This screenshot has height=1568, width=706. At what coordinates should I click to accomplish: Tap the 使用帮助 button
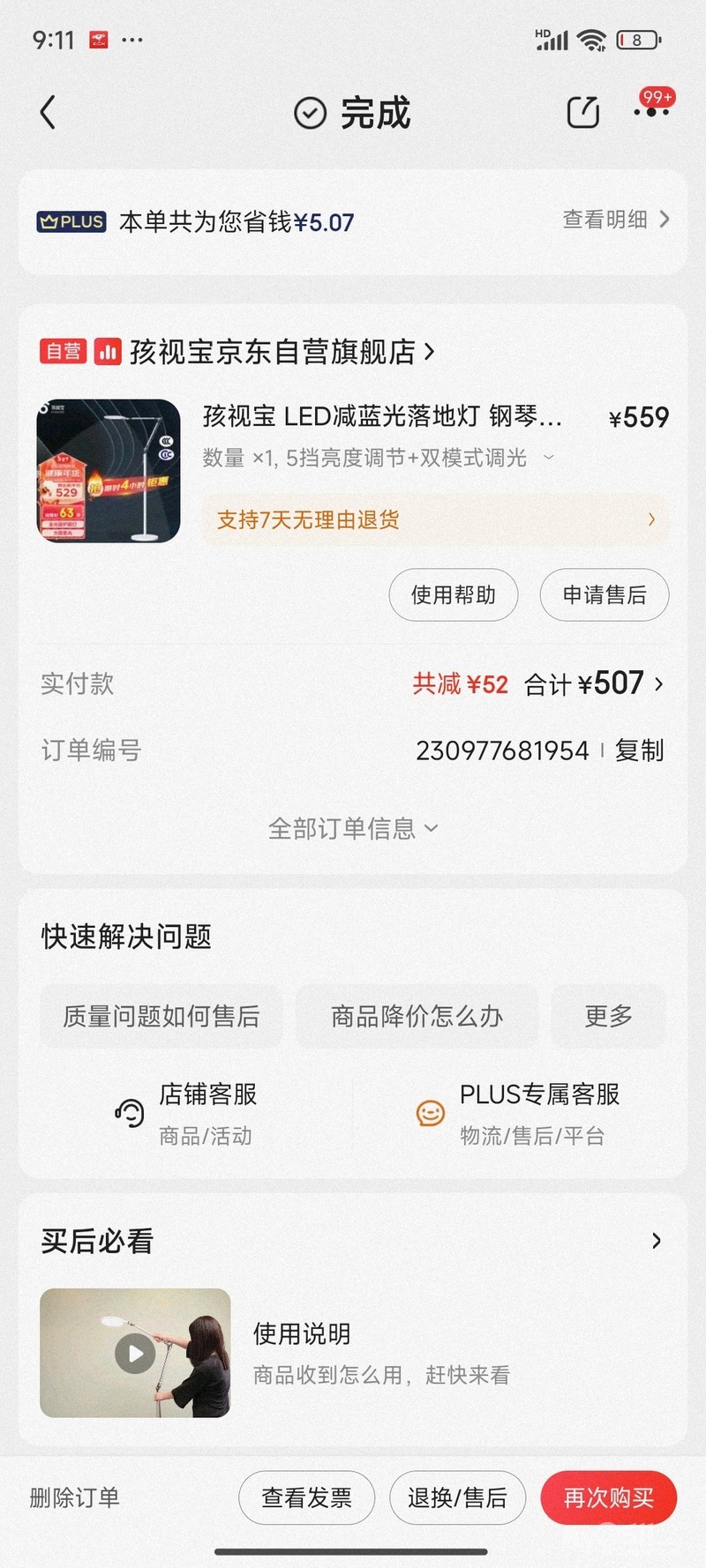tap(453, 595)
